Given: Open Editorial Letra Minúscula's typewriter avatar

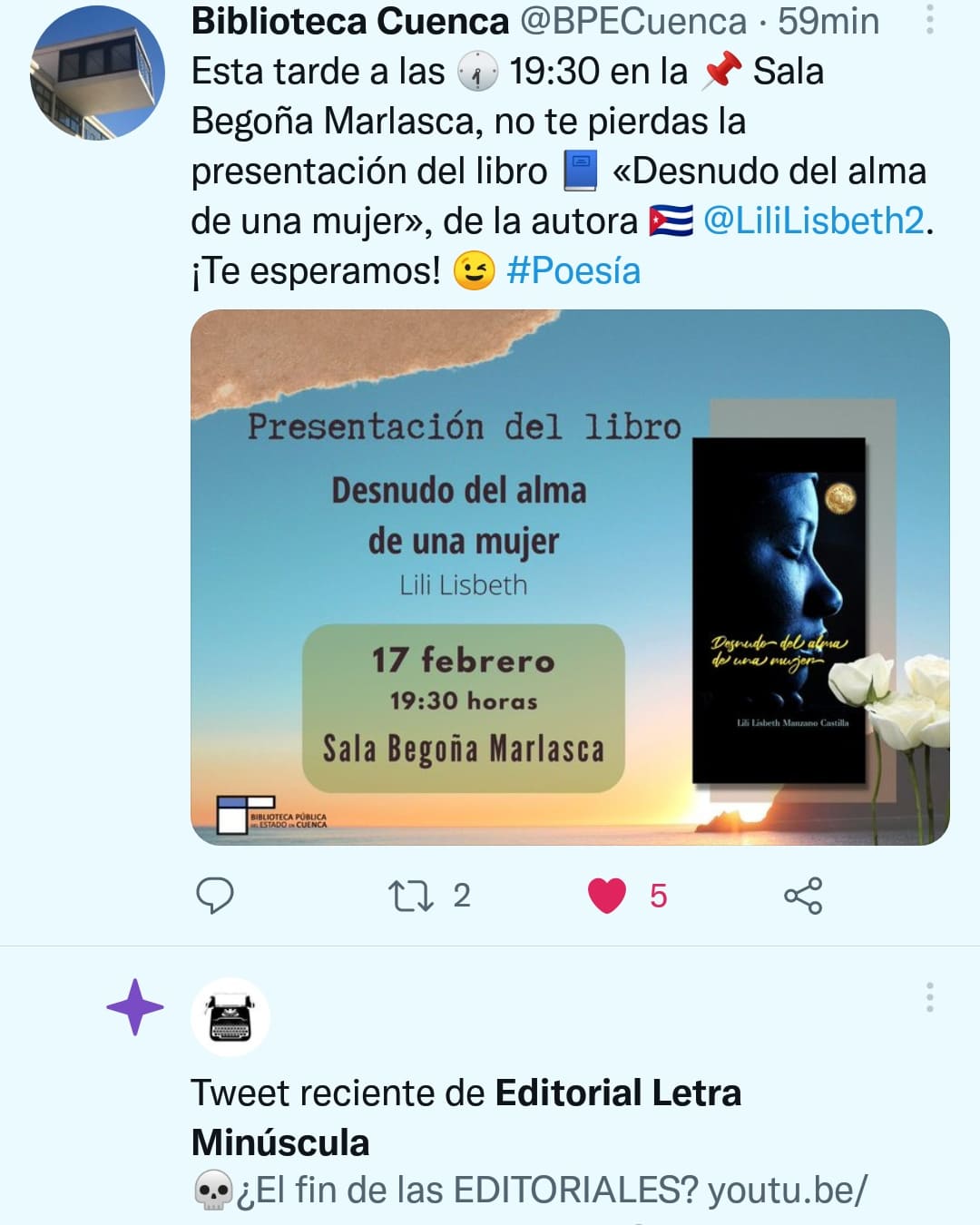Looking at the screenshot, I should tap(230, 1016).
